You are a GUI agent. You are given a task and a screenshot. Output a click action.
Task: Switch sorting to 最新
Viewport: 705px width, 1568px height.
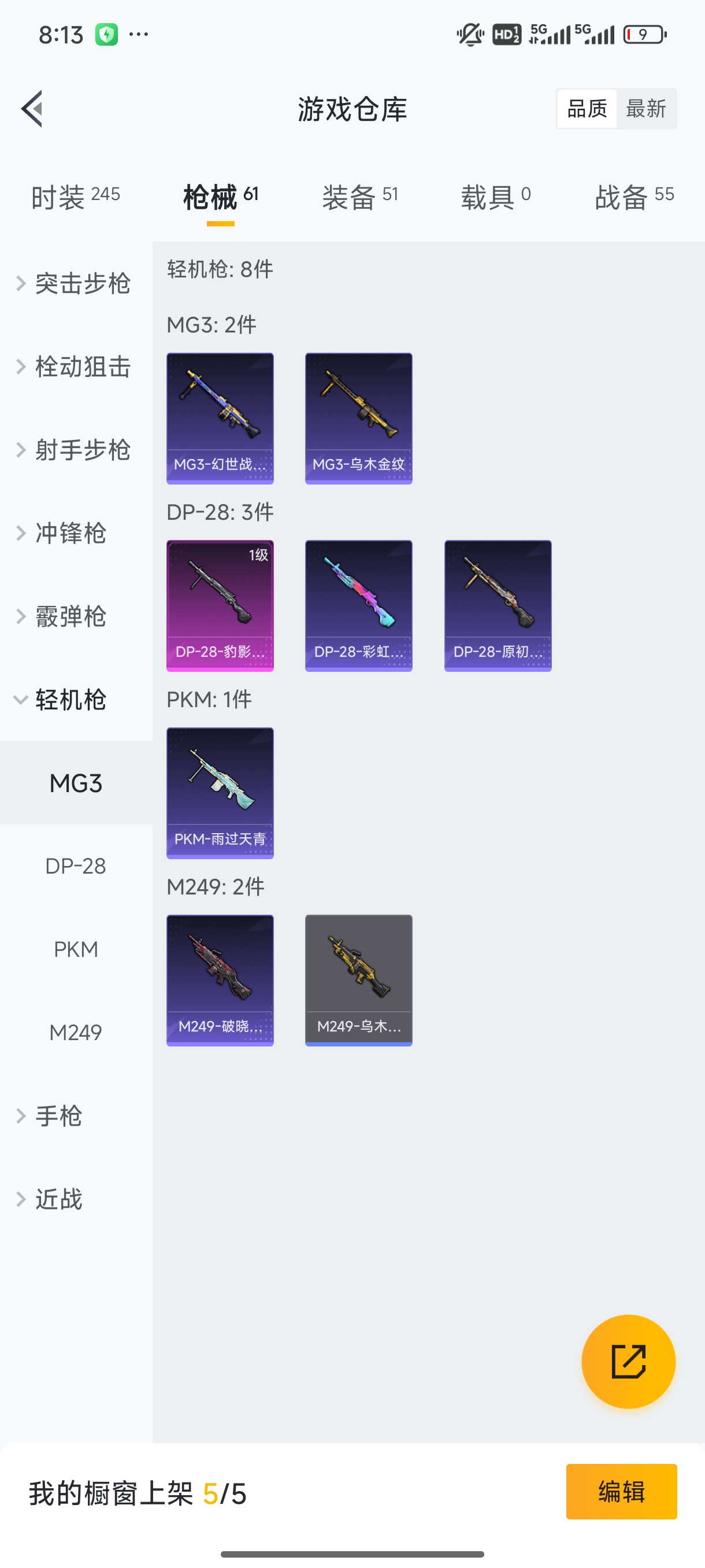647,108
